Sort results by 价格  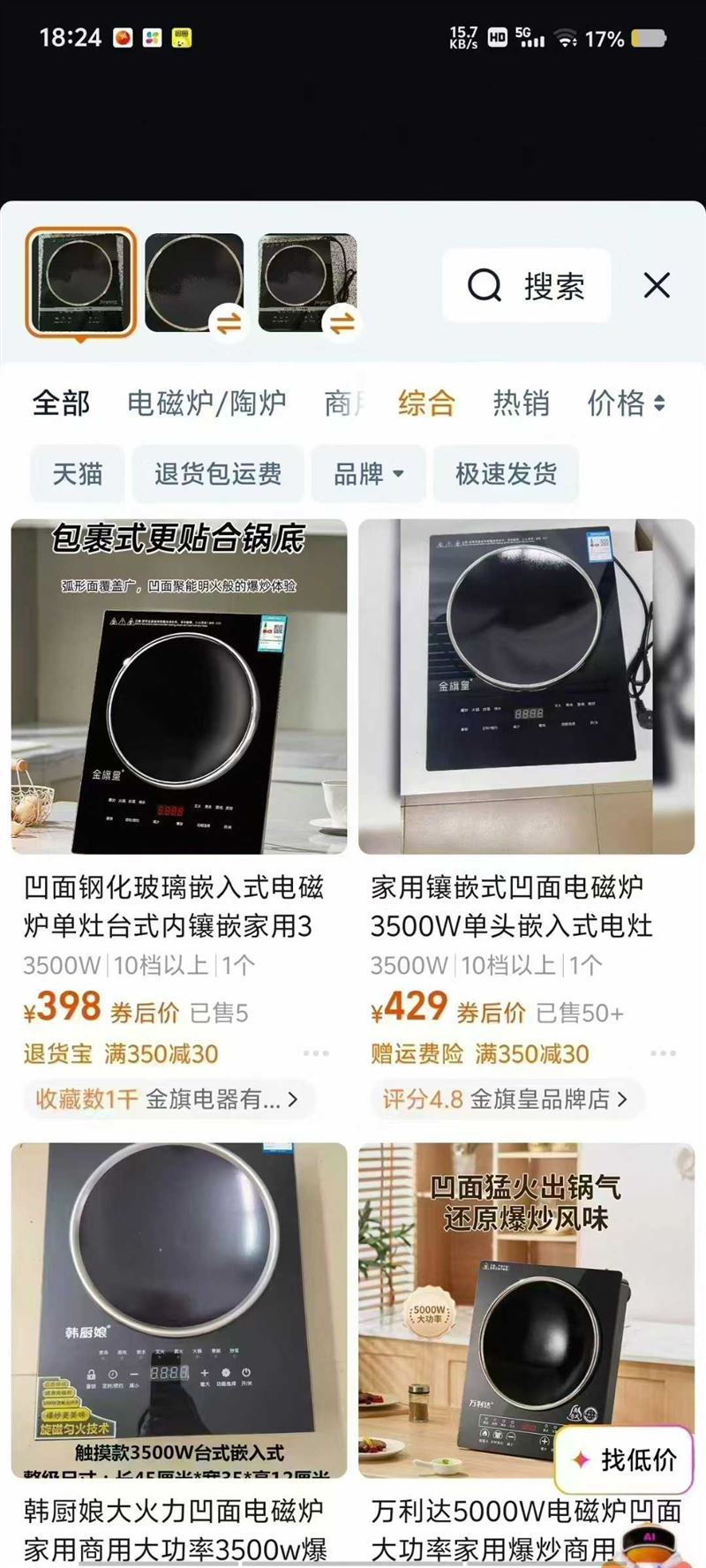626,403
